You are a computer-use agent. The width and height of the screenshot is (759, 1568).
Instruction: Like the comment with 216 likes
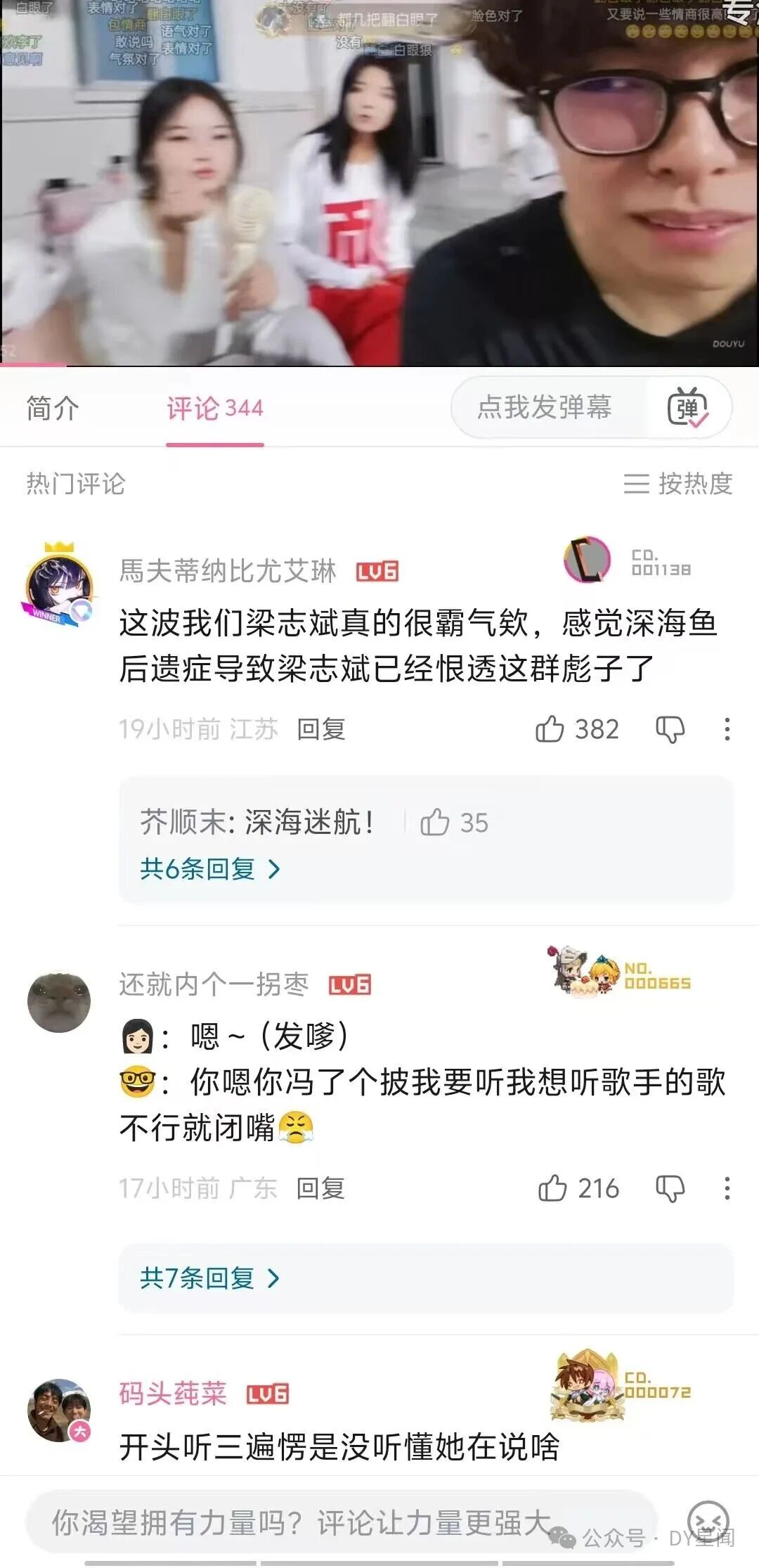point(578,1188)
